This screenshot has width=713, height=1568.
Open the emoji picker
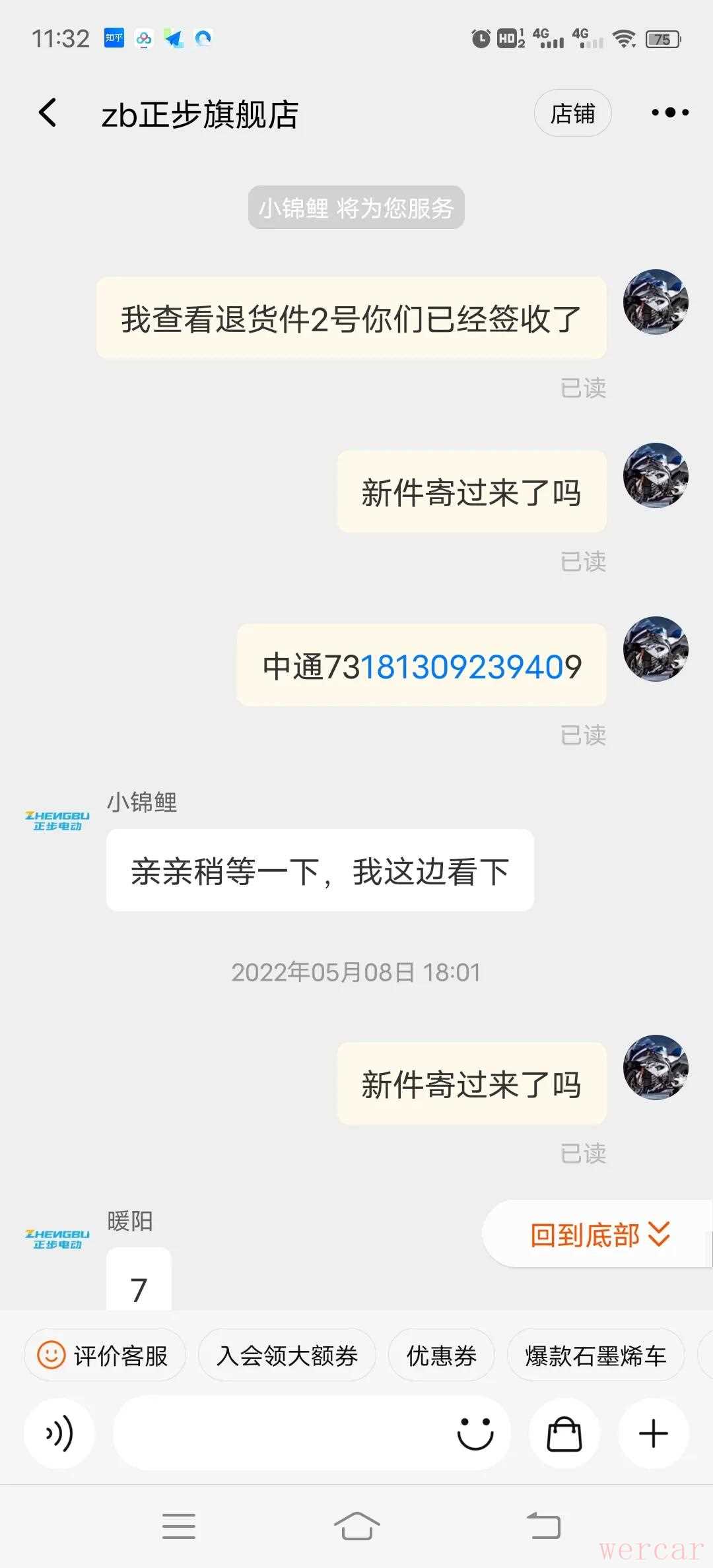475,1433
